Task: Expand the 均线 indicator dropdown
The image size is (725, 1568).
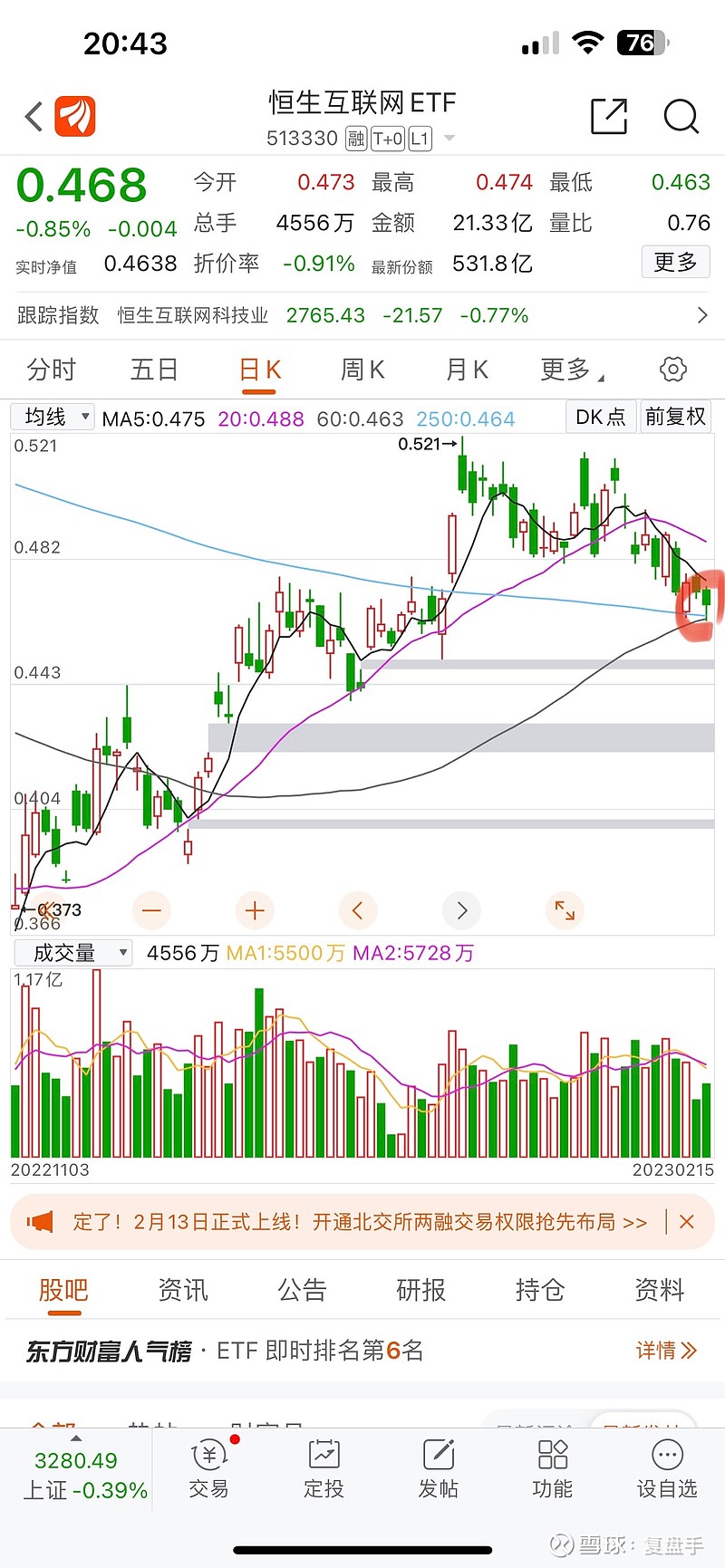Action: (x=53, y=417)
